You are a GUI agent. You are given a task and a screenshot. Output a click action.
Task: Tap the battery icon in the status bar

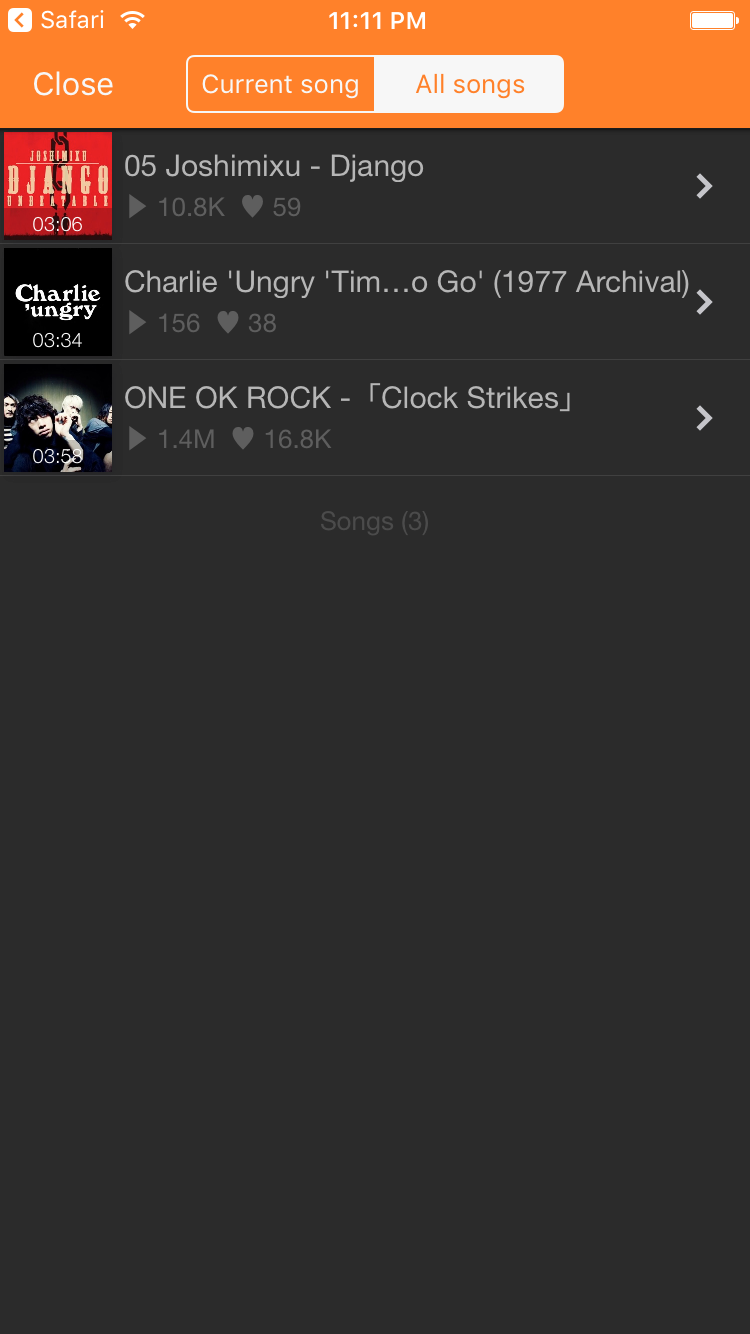tap(713, 19)
